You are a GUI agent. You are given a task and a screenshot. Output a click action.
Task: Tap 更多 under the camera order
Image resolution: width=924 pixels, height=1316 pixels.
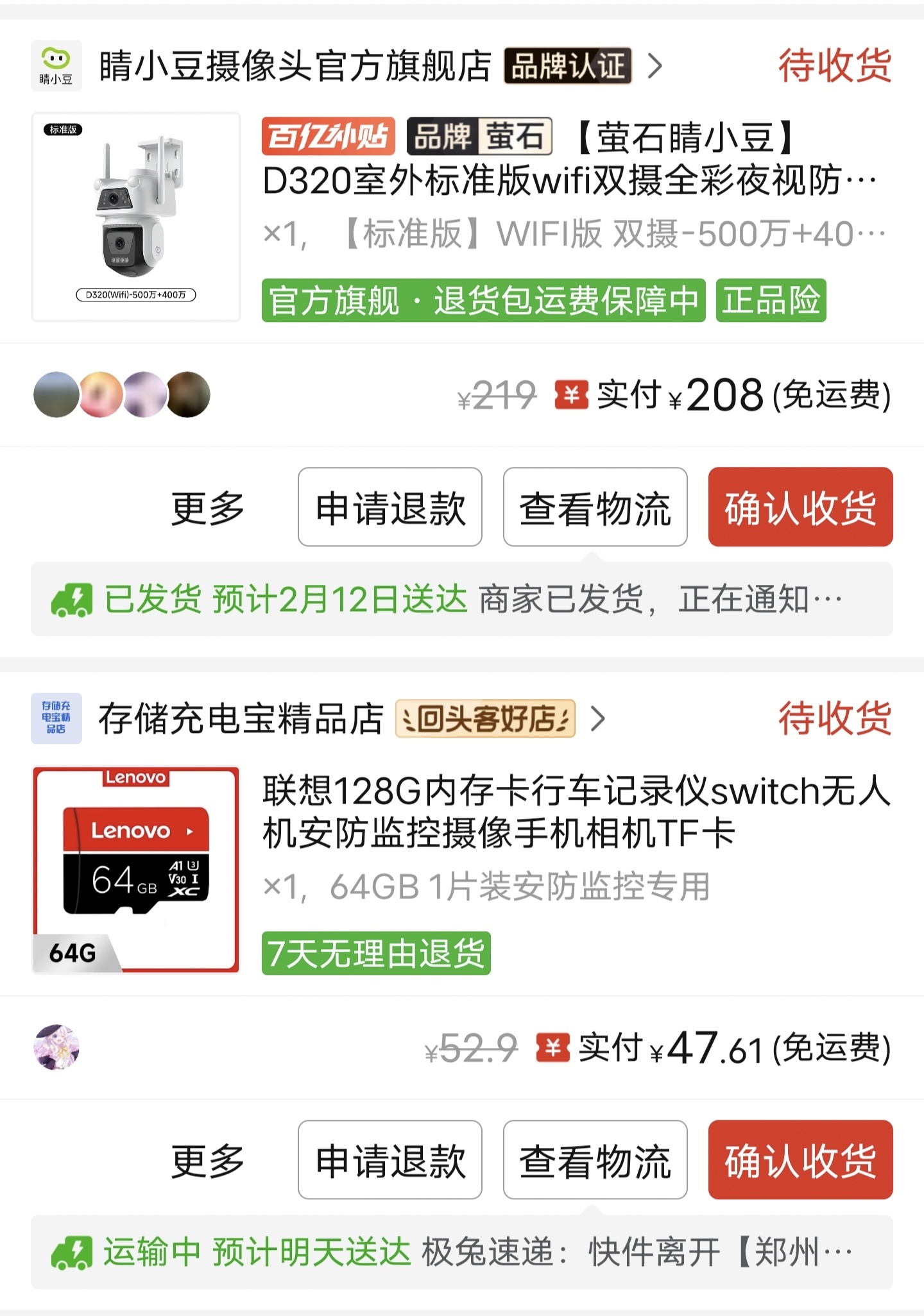[207, 508]
